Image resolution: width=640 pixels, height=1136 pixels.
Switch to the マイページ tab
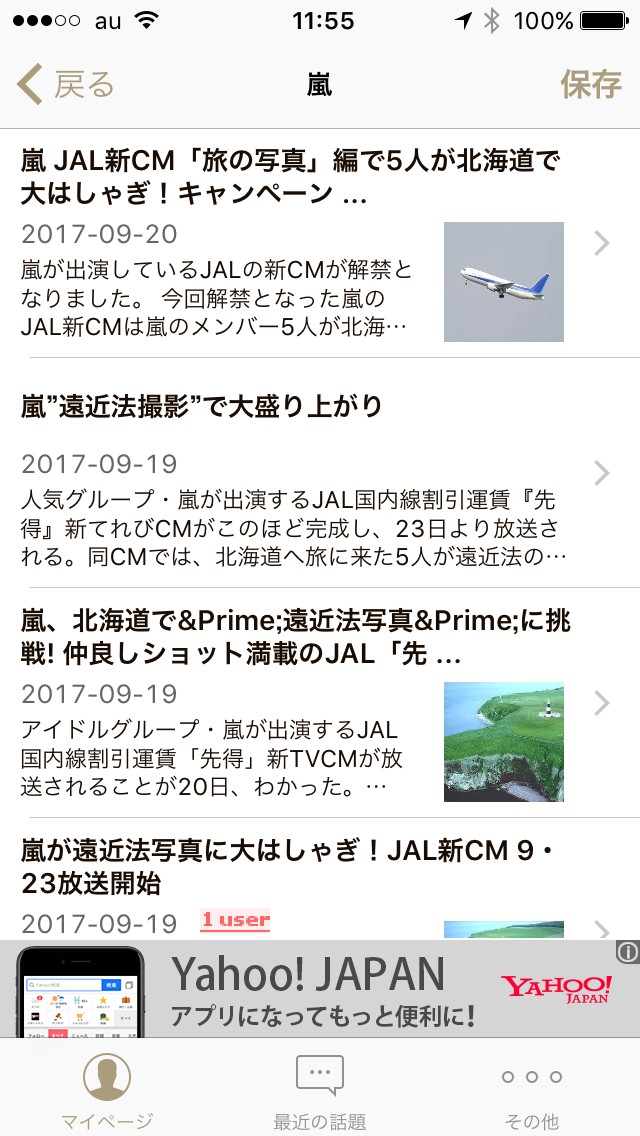107,1090
